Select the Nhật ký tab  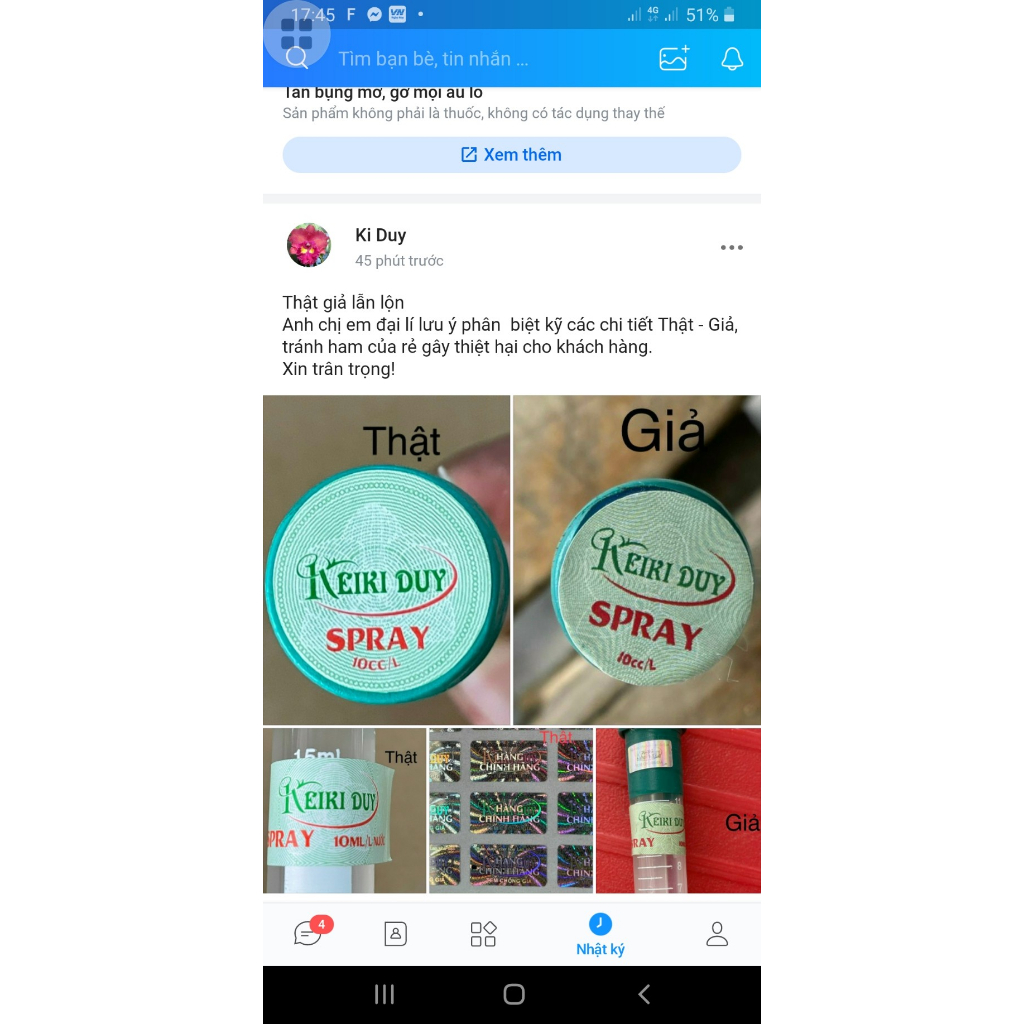(600, 934)
